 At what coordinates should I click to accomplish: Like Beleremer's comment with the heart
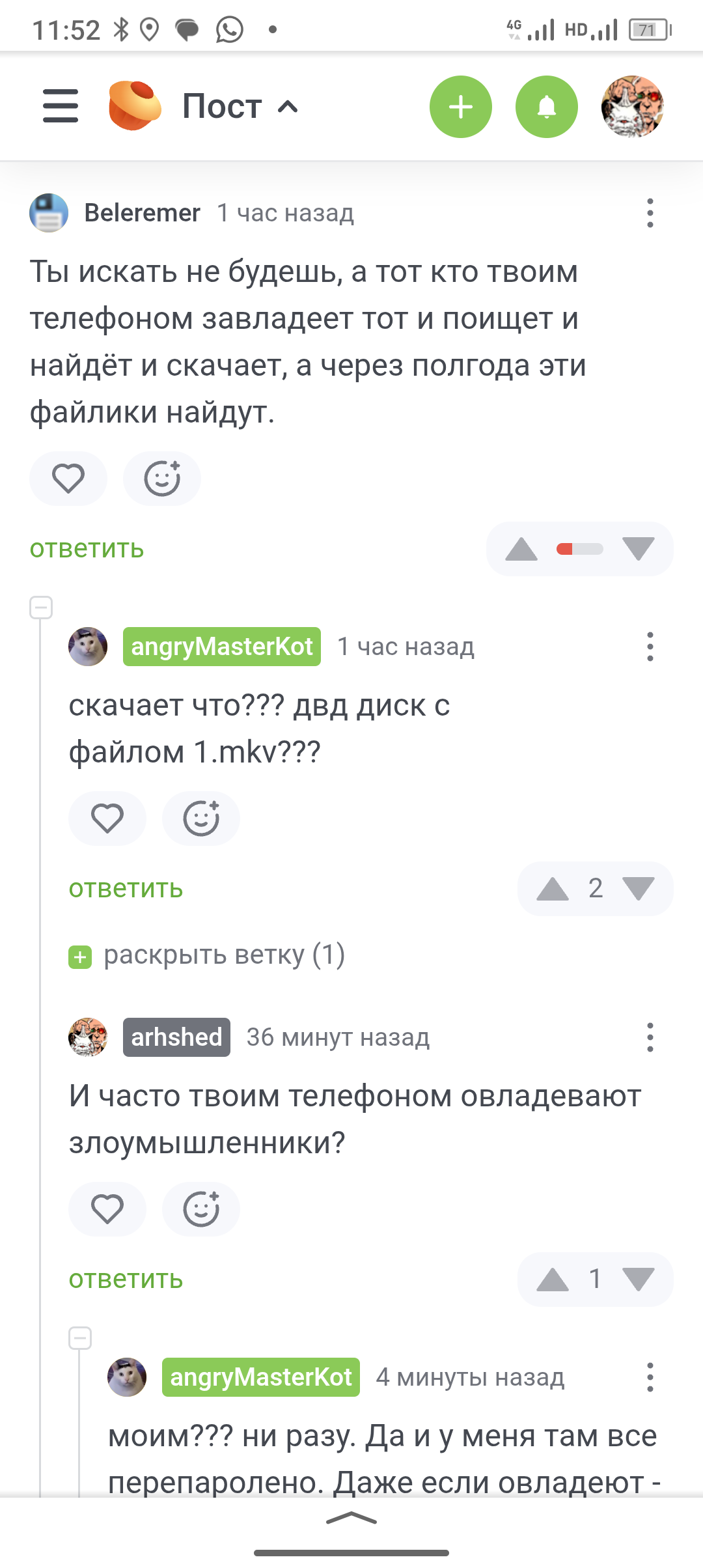tap(68, 479)
